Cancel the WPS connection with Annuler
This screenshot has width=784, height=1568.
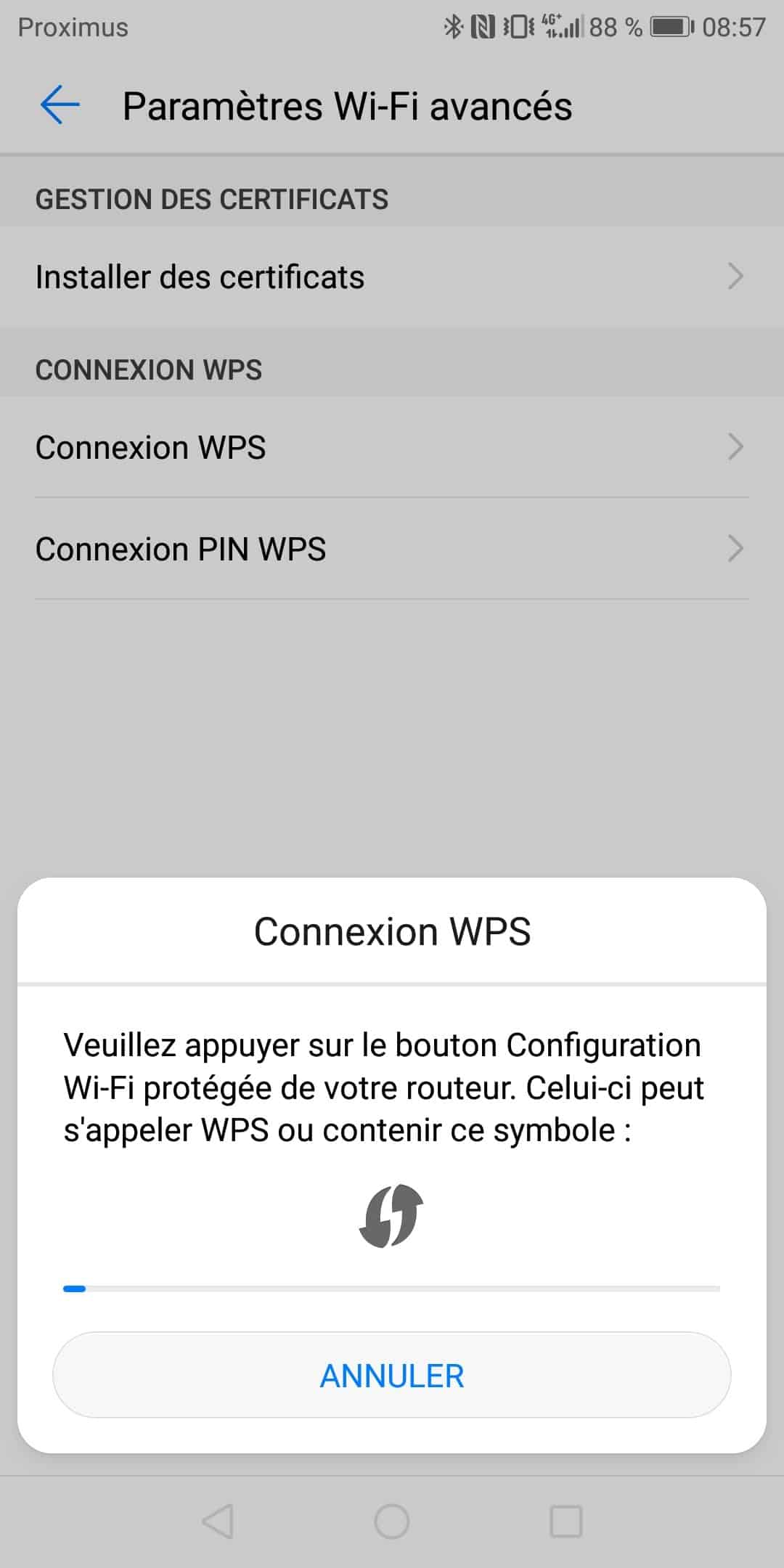click(392, 1375)
